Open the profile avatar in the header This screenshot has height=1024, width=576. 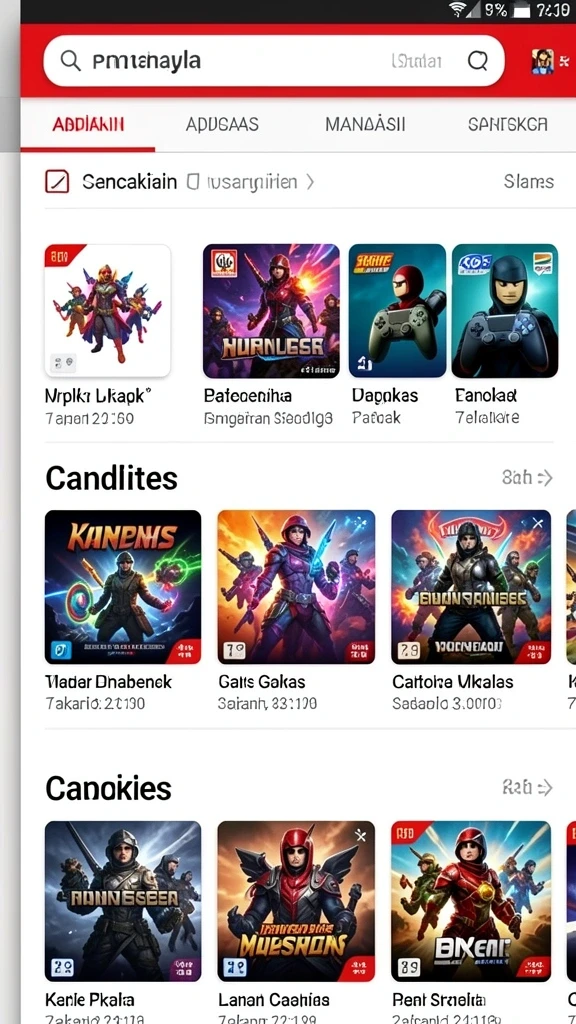(x=543, y=61)
